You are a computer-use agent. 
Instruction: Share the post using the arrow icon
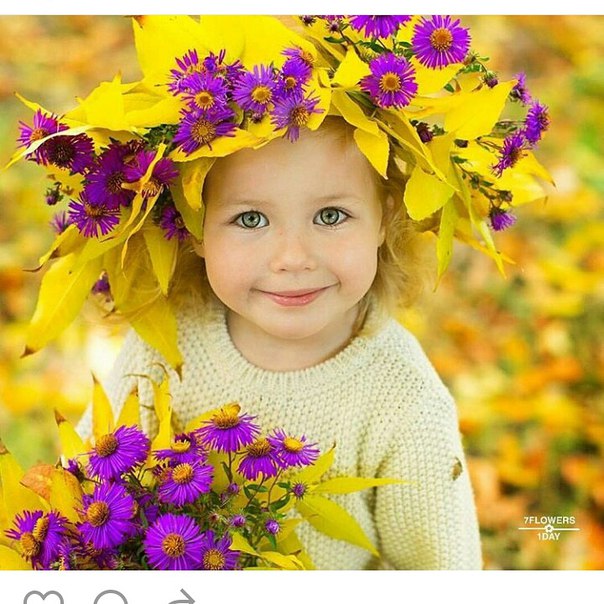[180, 598]
